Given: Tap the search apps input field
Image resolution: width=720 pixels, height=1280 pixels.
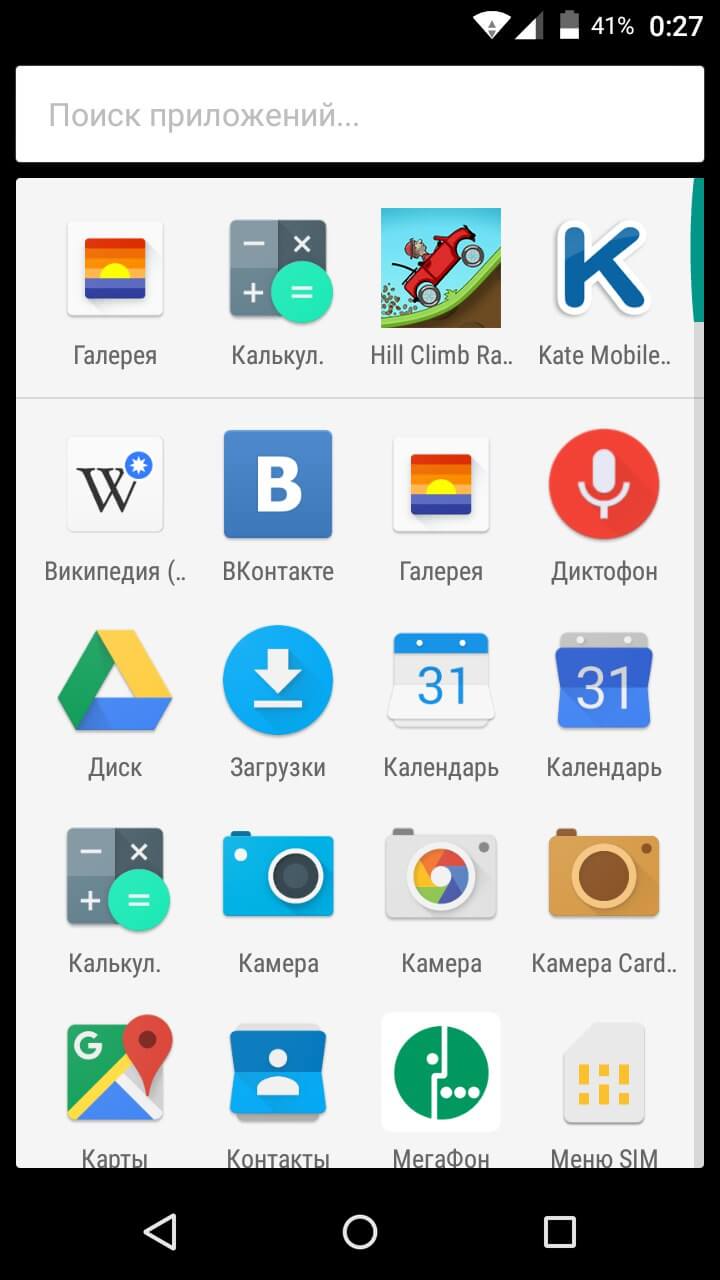Looking at the screenshot, I should coord(360,113).
